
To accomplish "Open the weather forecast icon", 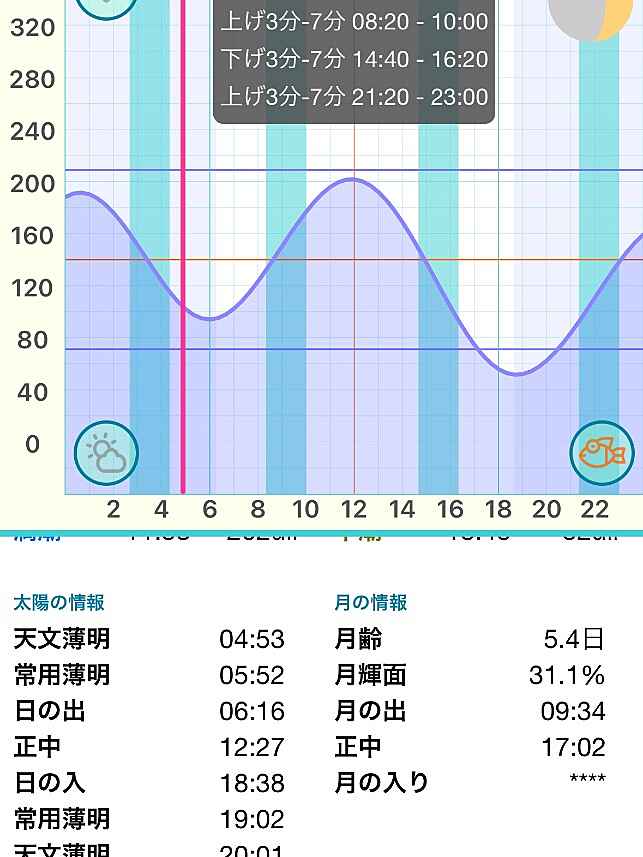I will tap(106, 453).
